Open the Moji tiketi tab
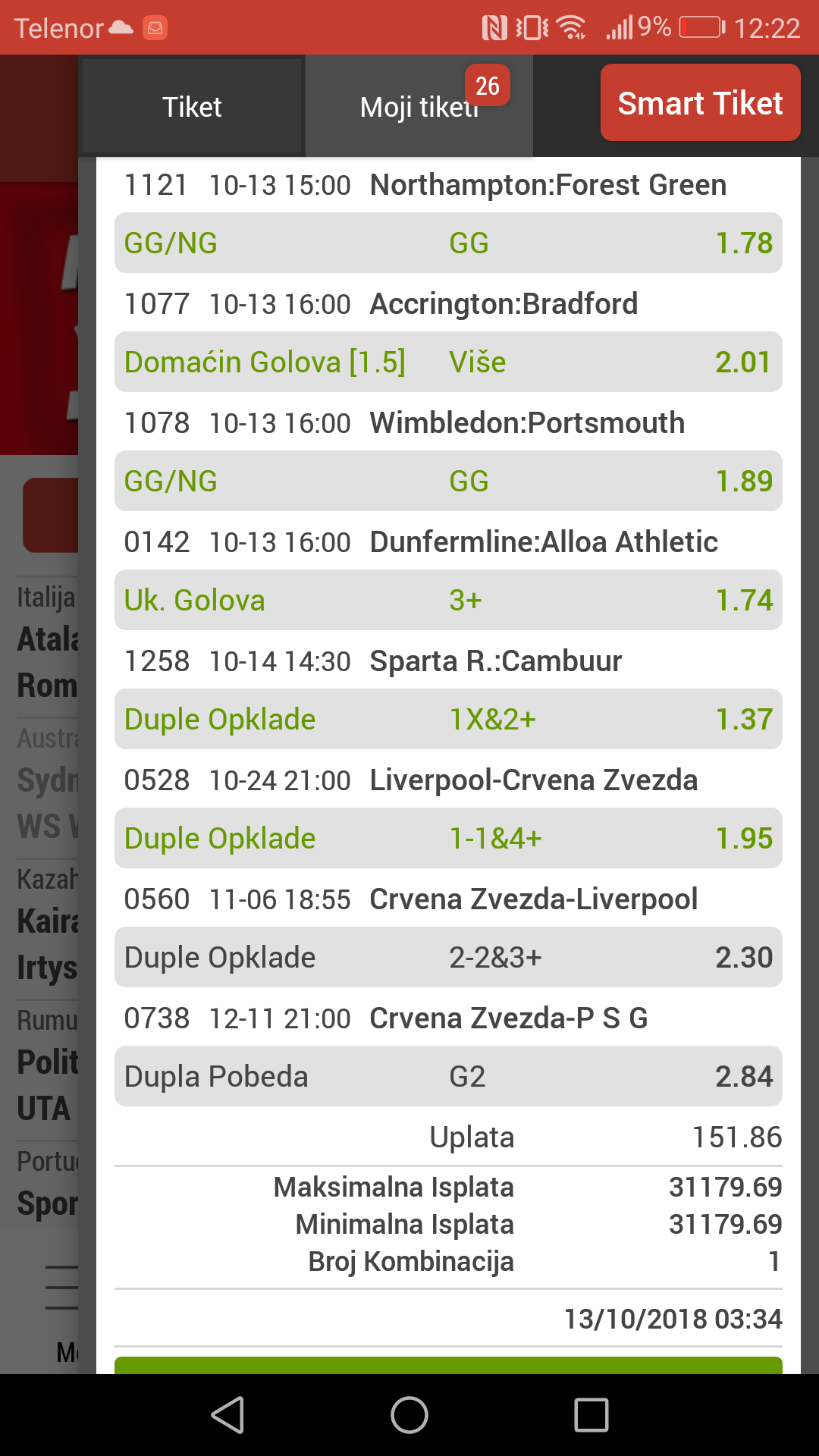 point(419,106)
